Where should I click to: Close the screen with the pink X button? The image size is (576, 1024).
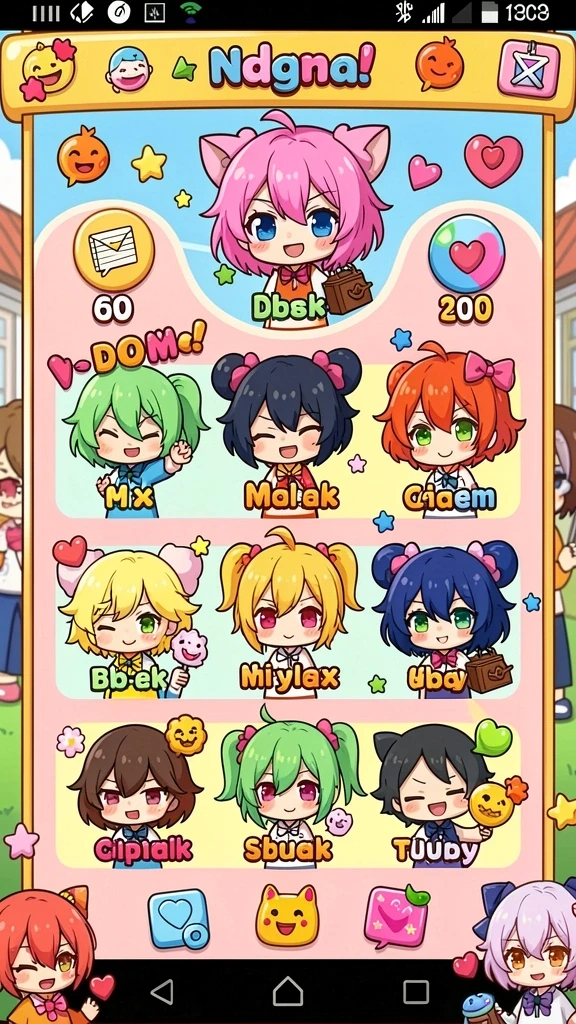click(528, 69)
